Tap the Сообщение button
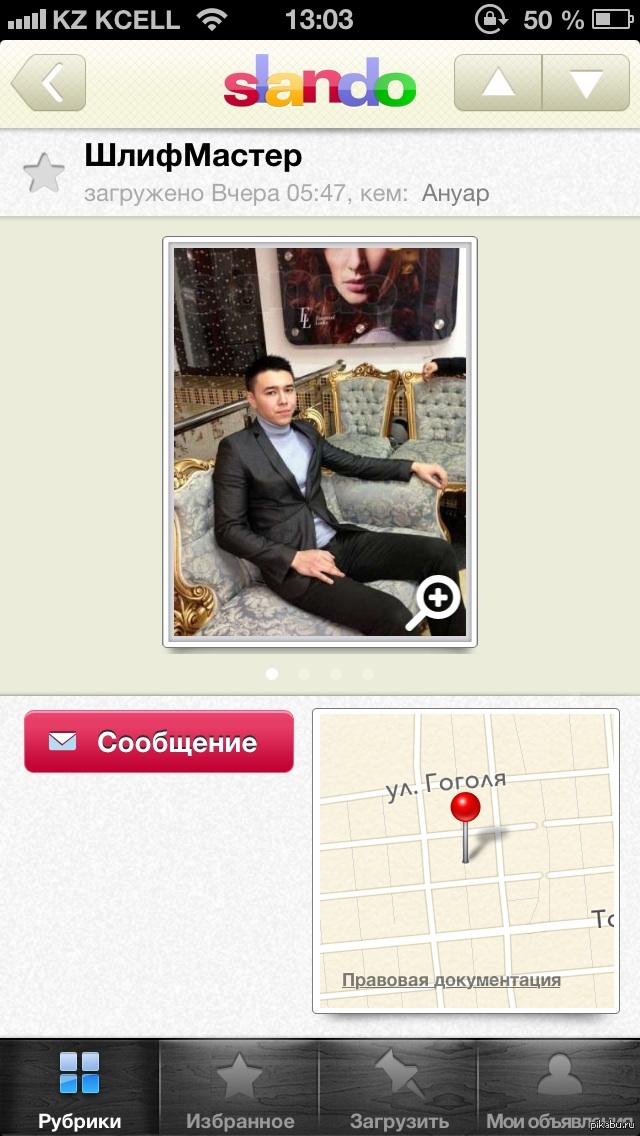 pos(159,742)
